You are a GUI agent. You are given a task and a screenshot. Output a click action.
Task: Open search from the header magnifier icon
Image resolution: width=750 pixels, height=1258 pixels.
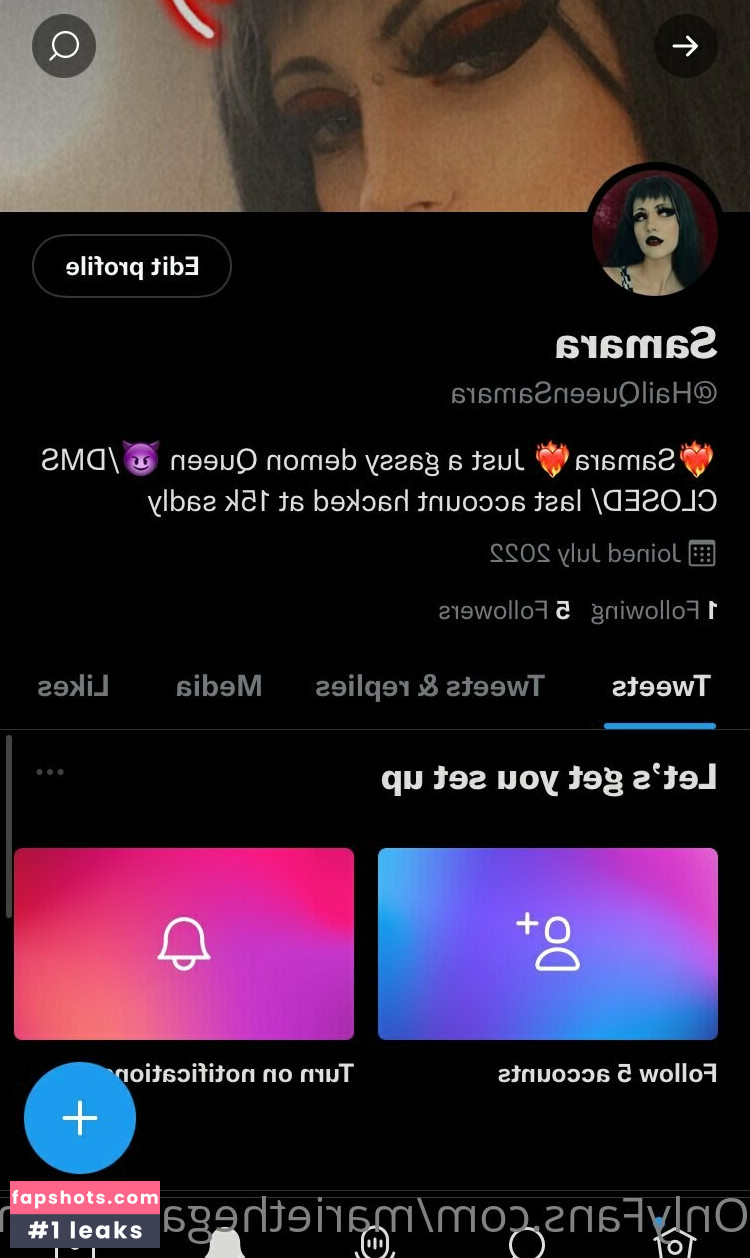coord(64,46)
